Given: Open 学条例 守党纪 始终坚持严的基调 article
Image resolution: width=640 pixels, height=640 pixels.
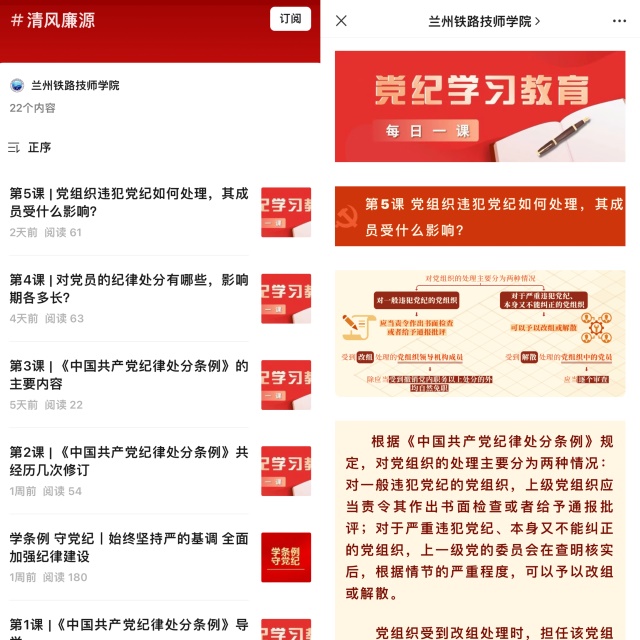Looking at the screenshot, I should click(130, 547).
